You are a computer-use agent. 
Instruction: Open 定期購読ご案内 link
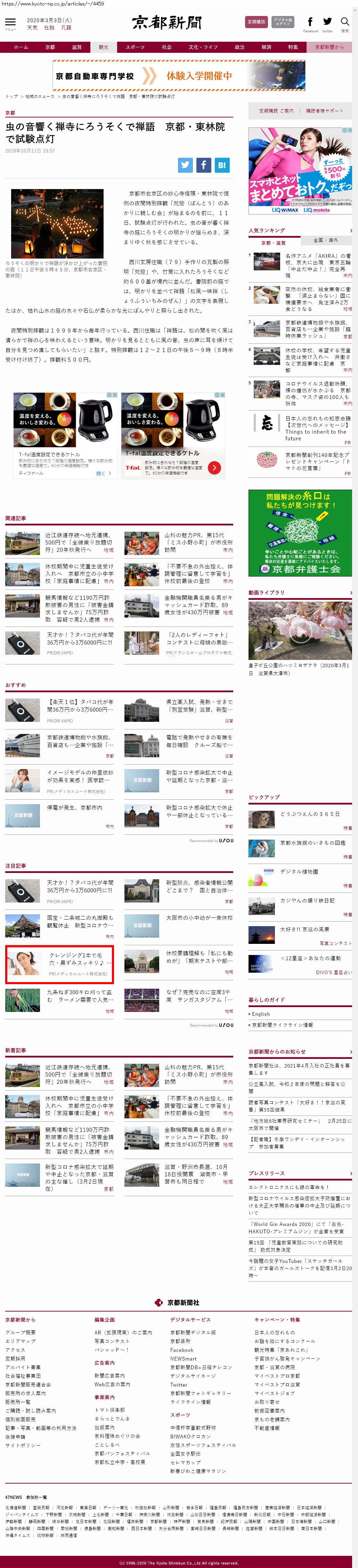pyautogui.click(x=276, y=111)
